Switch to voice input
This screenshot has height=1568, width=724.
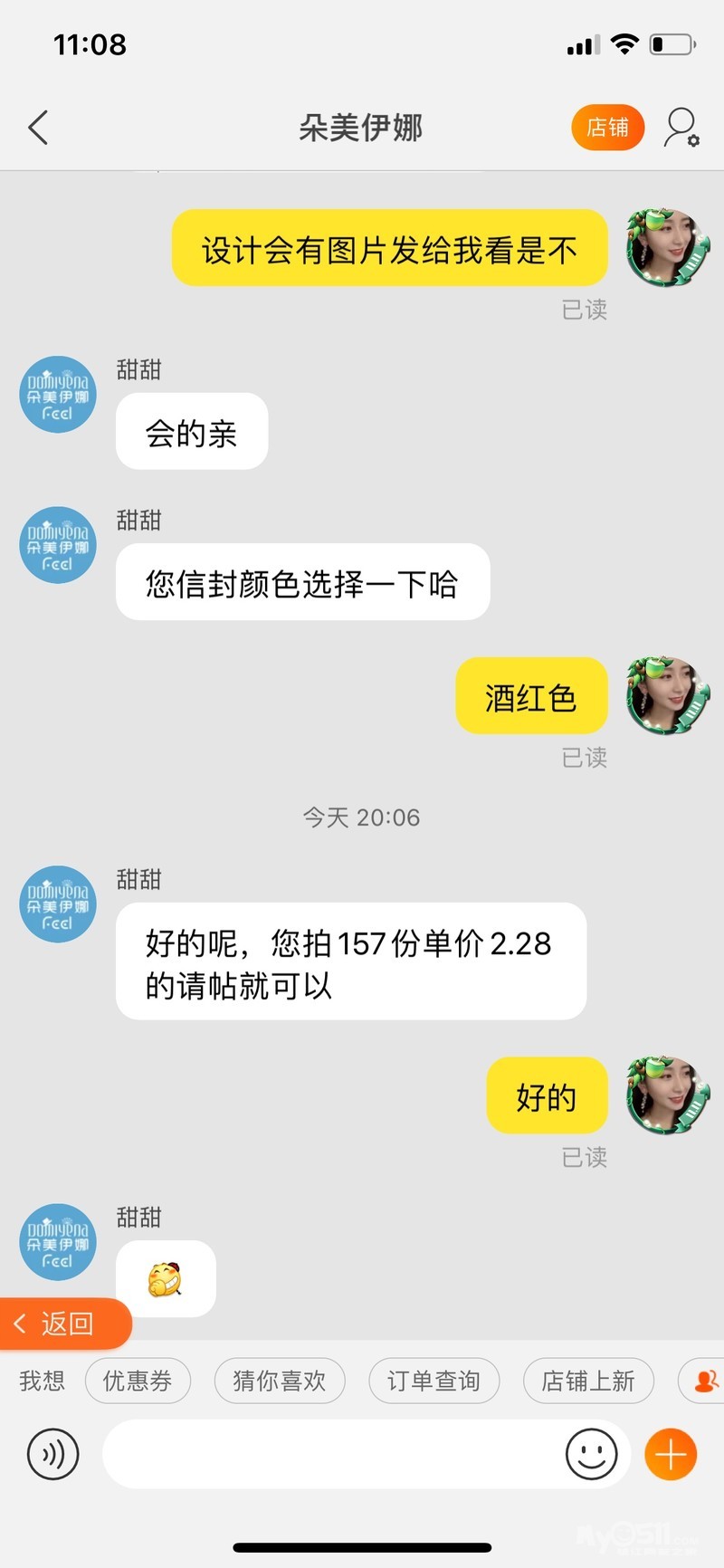53,1454
